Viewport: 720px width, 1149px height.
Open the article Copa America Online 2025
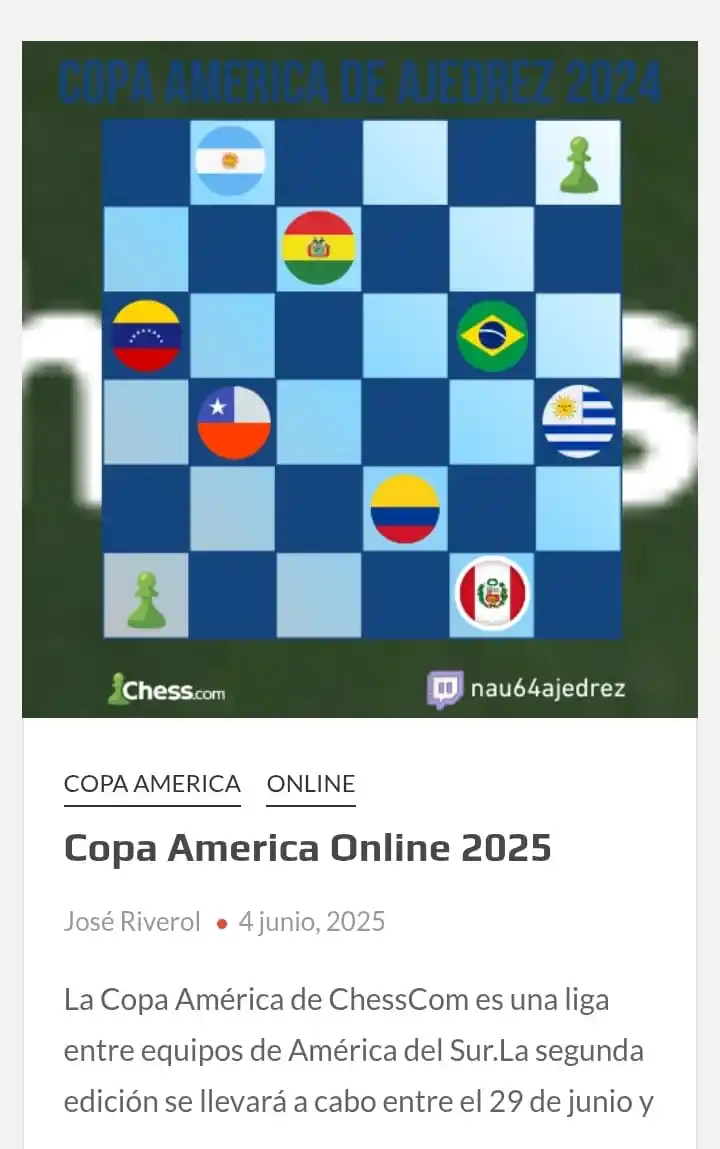(307, 848)
